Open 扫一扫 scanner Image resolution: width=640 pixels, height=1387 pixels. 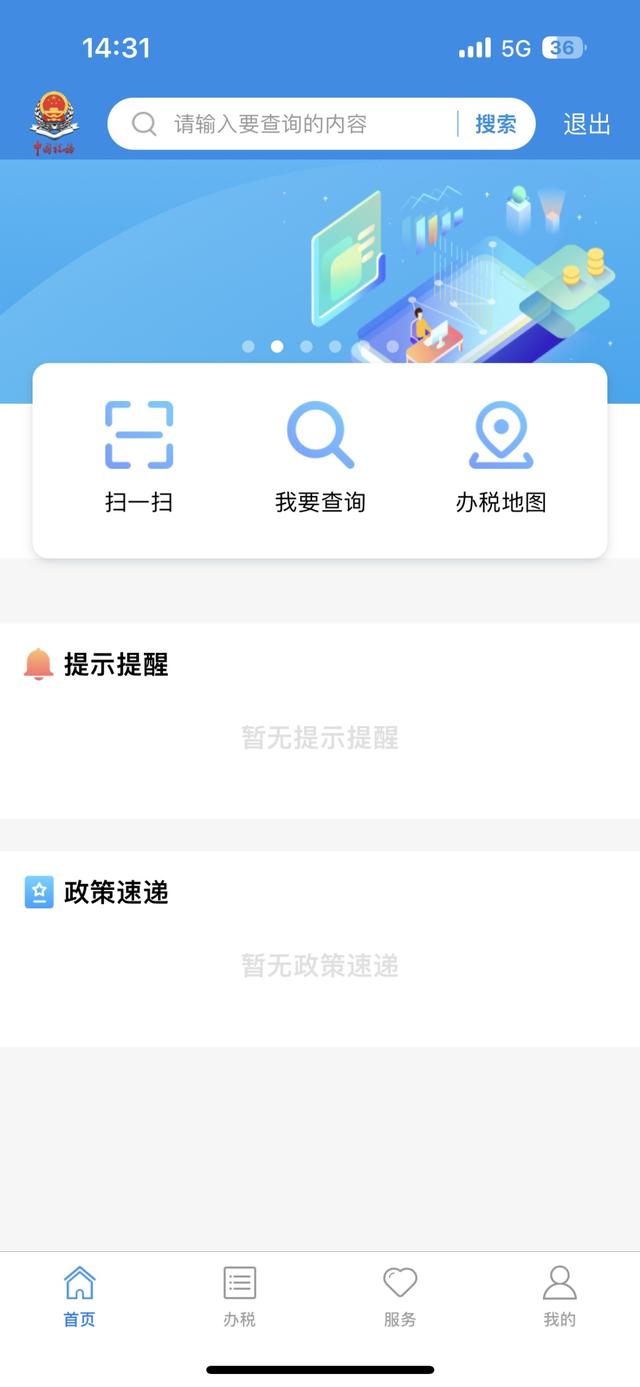coord(139,456)
